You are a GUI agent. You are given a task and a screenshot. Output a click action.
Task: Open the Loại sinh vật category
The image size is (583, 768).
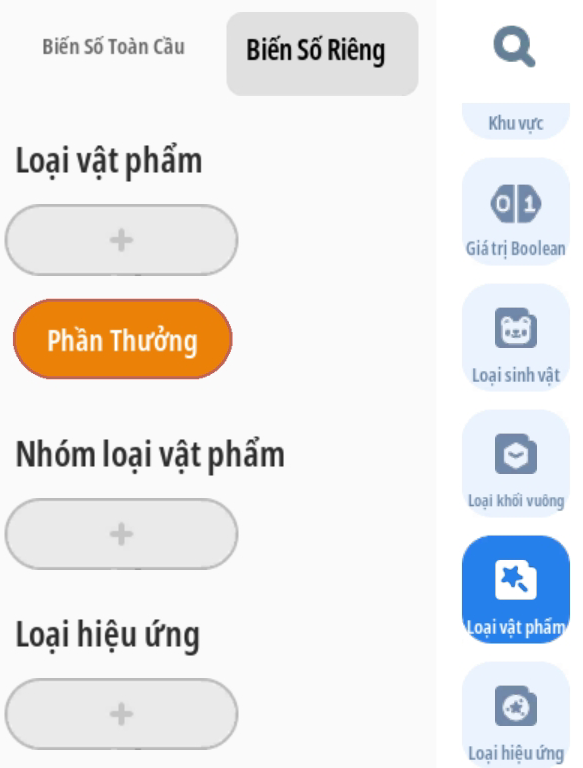516,337
